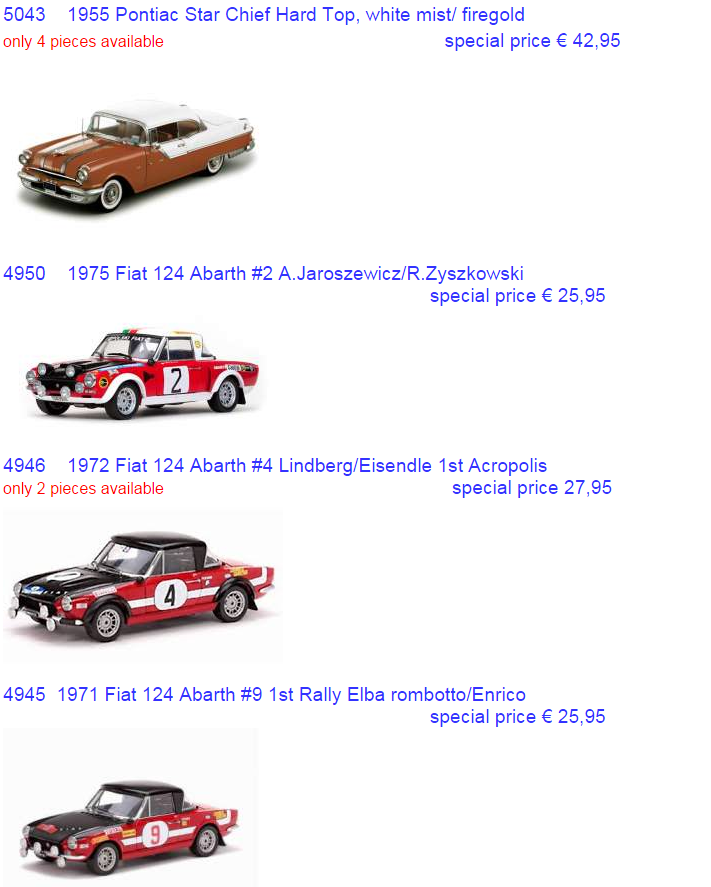Open the 1955 Pontiac Star Chief image

tap(135, 153)
